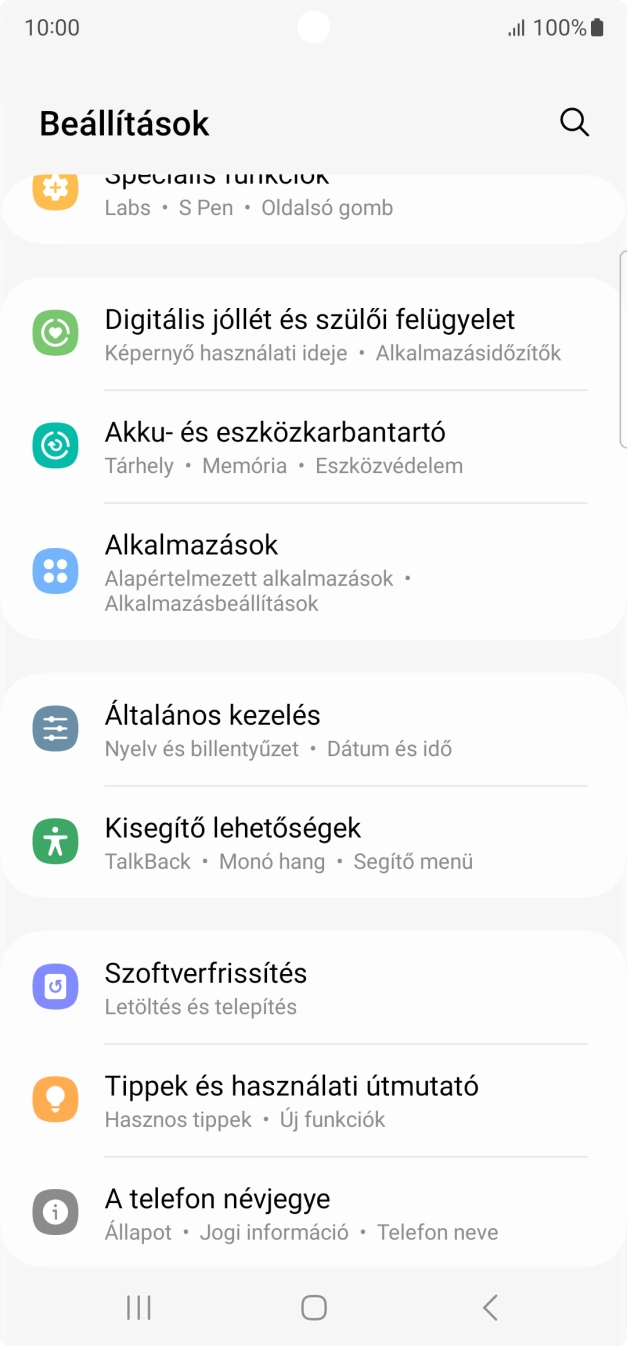
Task: Open Digitális jóllét és szülői felügyelet
Action: (313, 334)
